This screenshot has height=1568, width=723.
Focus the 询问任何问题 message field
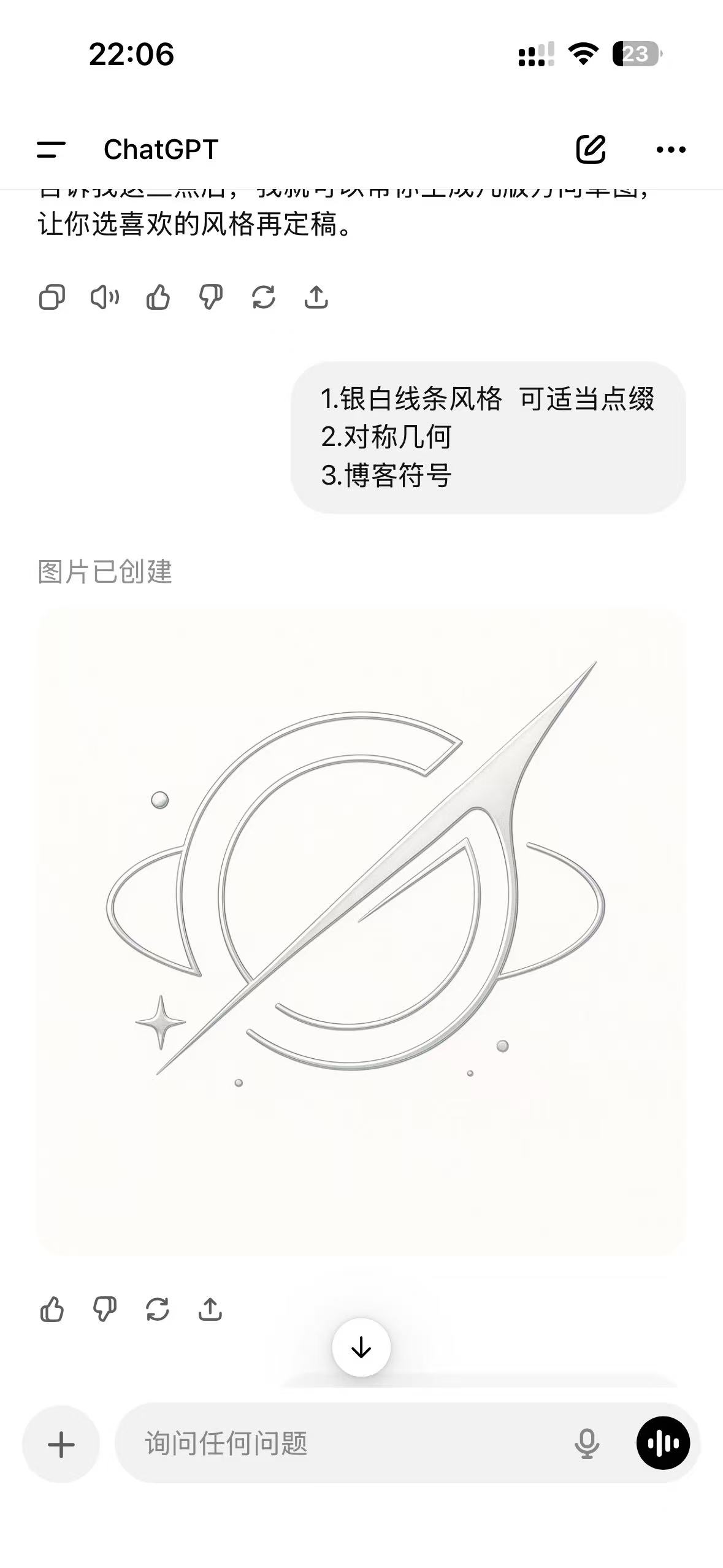[x=343, y=1443]
